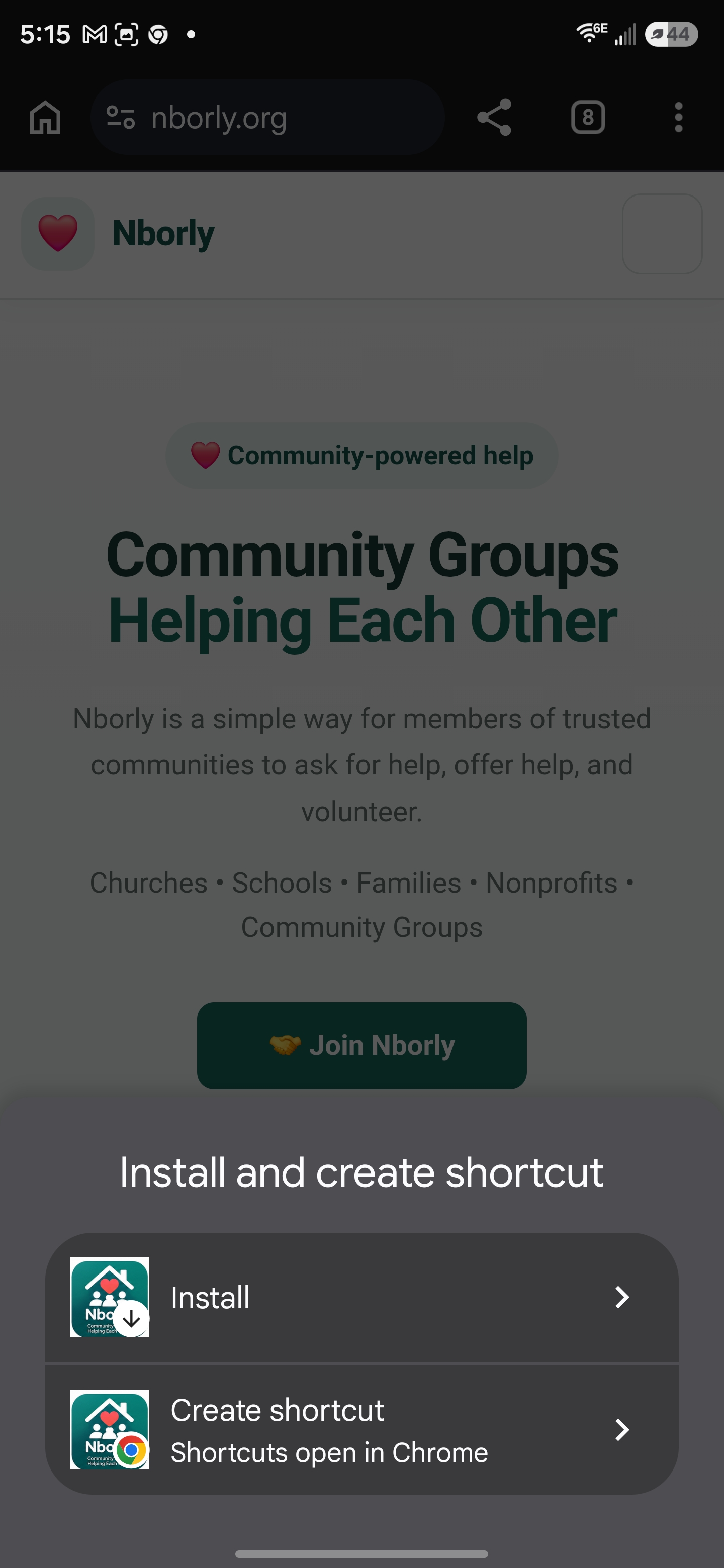View site information icon in address bar
Screen dimensions: 724x1568
click(x=121, y=117)
